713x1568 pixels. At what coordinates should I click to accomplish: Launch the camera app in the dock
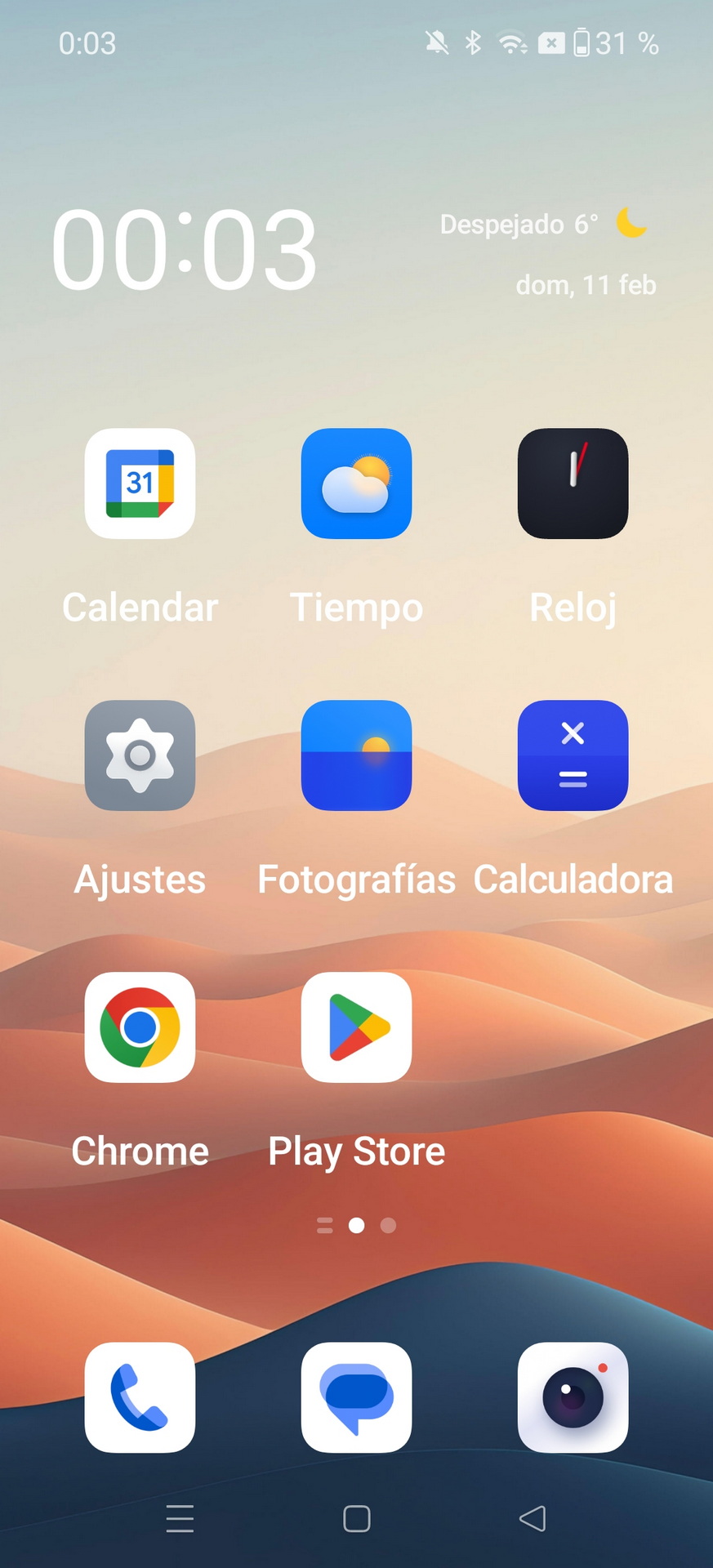(x=573, y=1397)
